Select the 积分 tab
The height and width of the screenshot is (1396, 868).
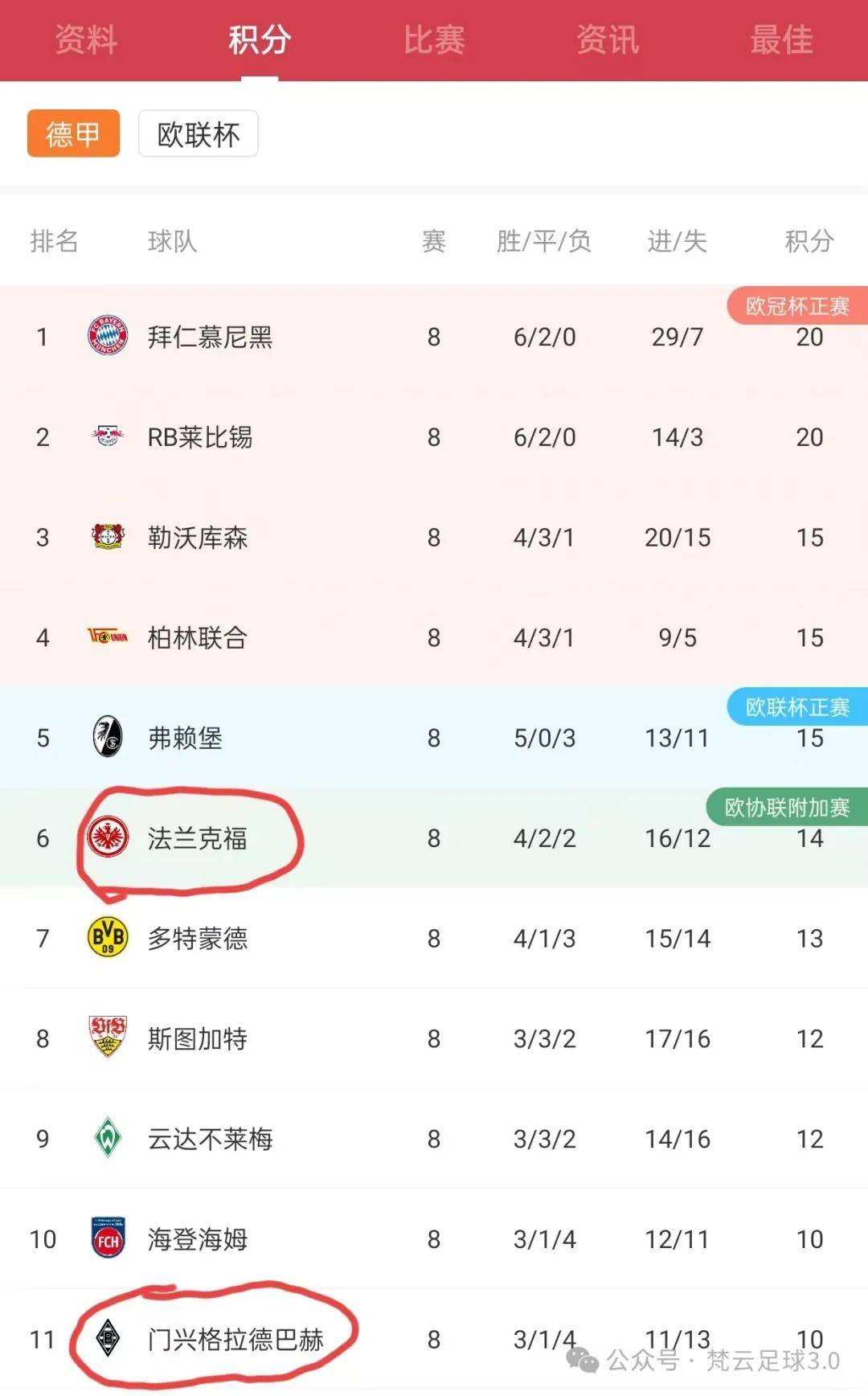tap(260, 39)
